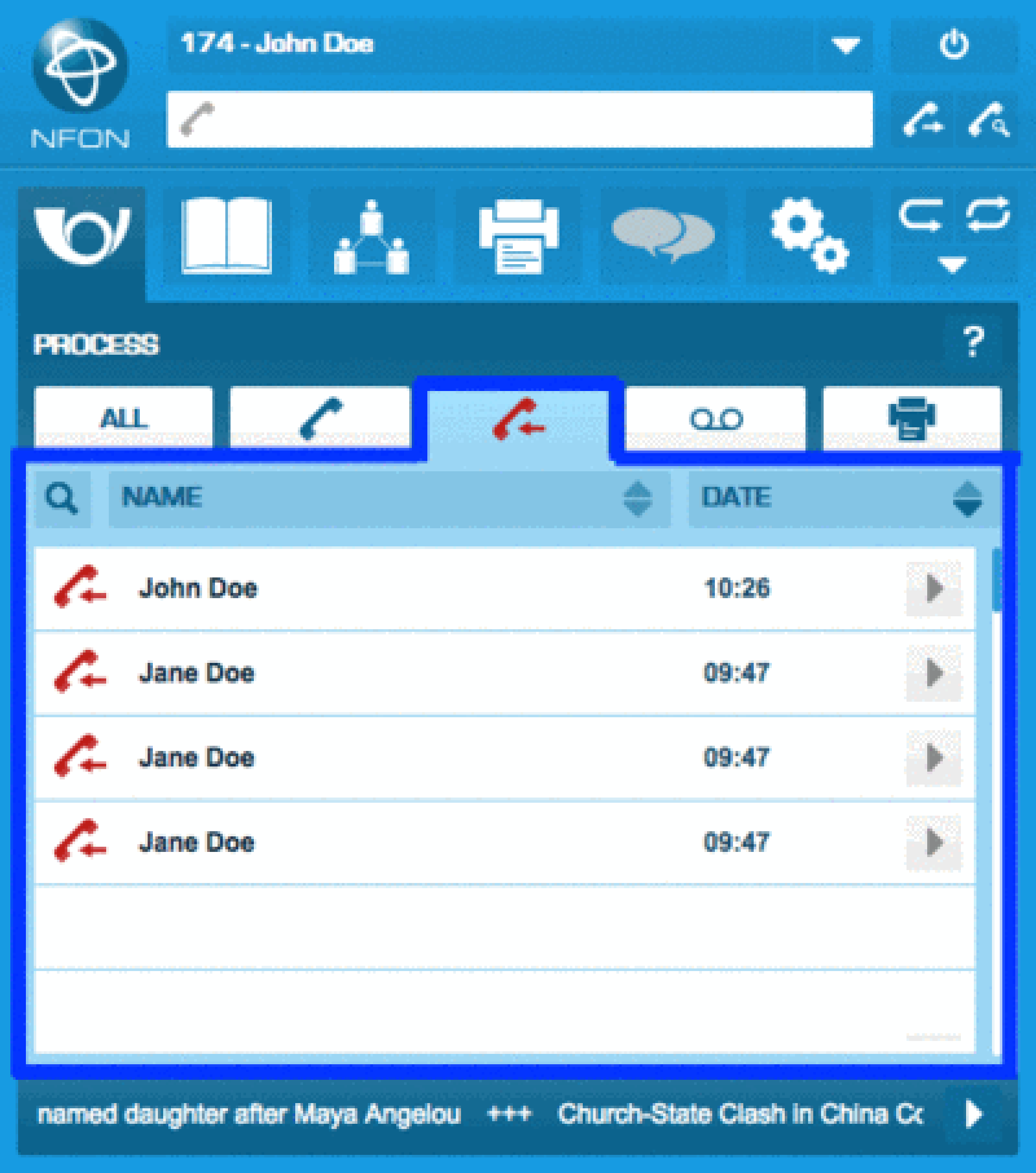Open the settings gears tab
The image size is (1036, 1173).
pyautogui.click(x=808, y=235)
